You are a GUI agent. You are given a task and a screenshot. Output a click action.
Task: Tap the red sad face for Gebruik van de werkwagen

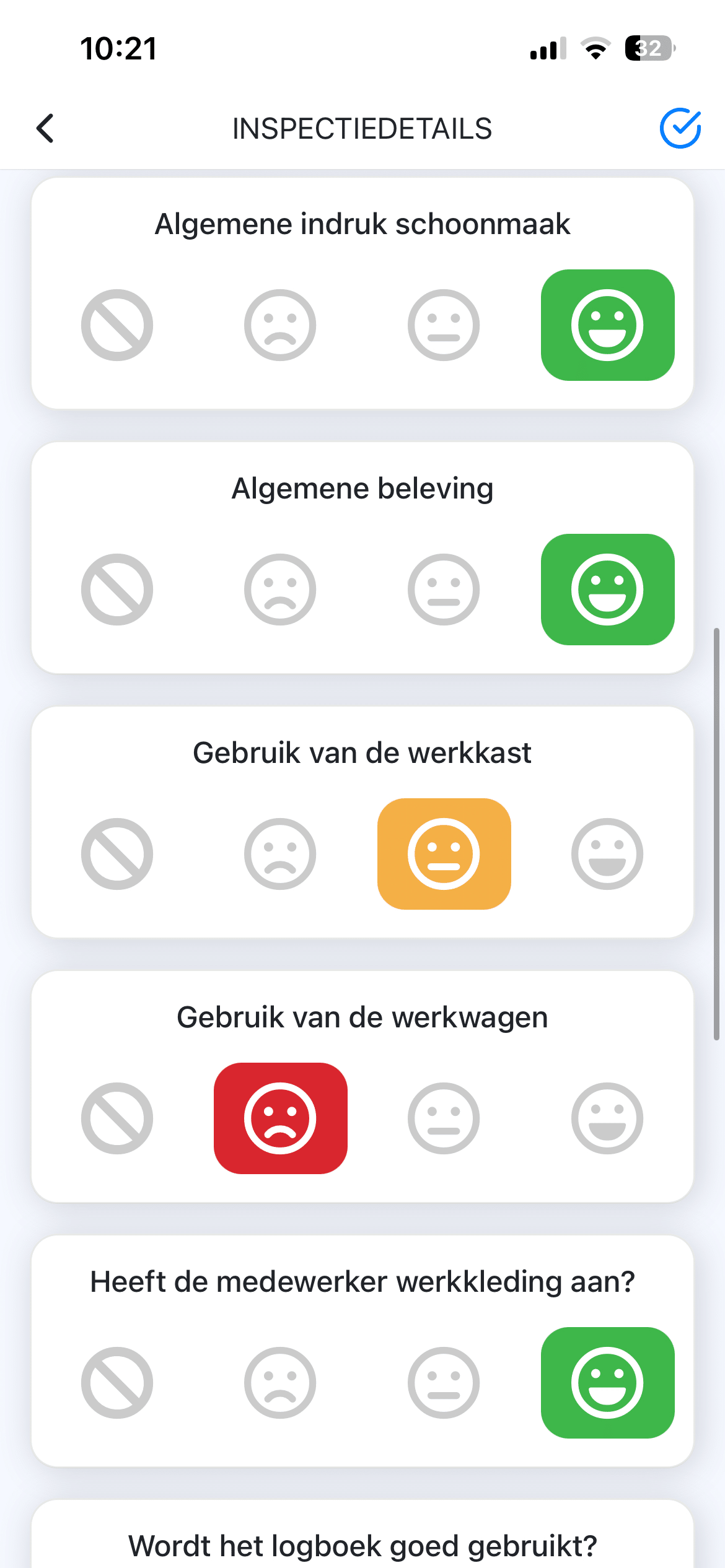pos(280,1118)
